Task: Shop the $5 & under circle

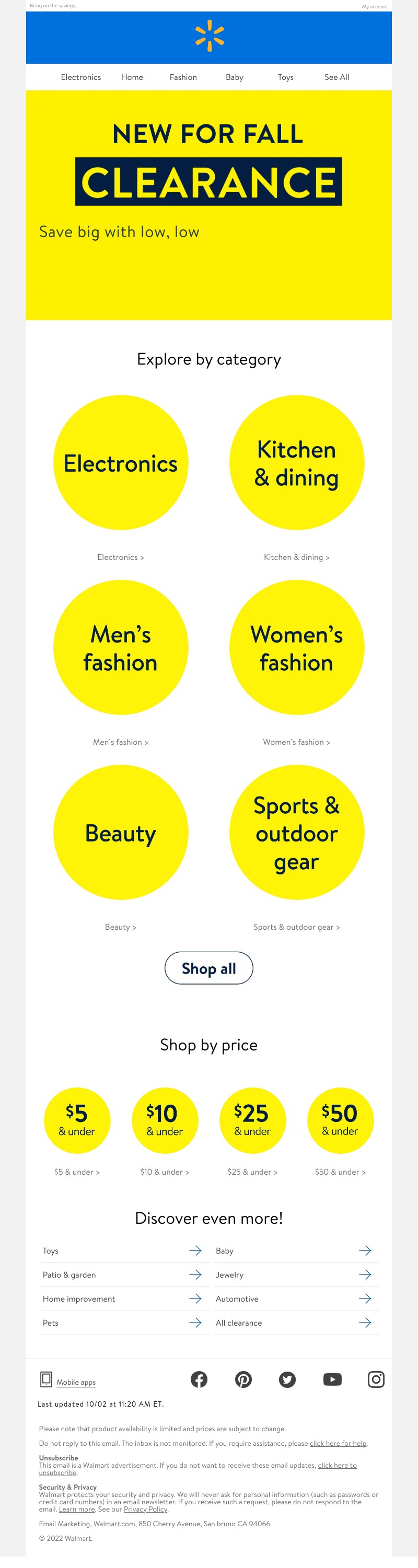Action: pos(77,1120)
